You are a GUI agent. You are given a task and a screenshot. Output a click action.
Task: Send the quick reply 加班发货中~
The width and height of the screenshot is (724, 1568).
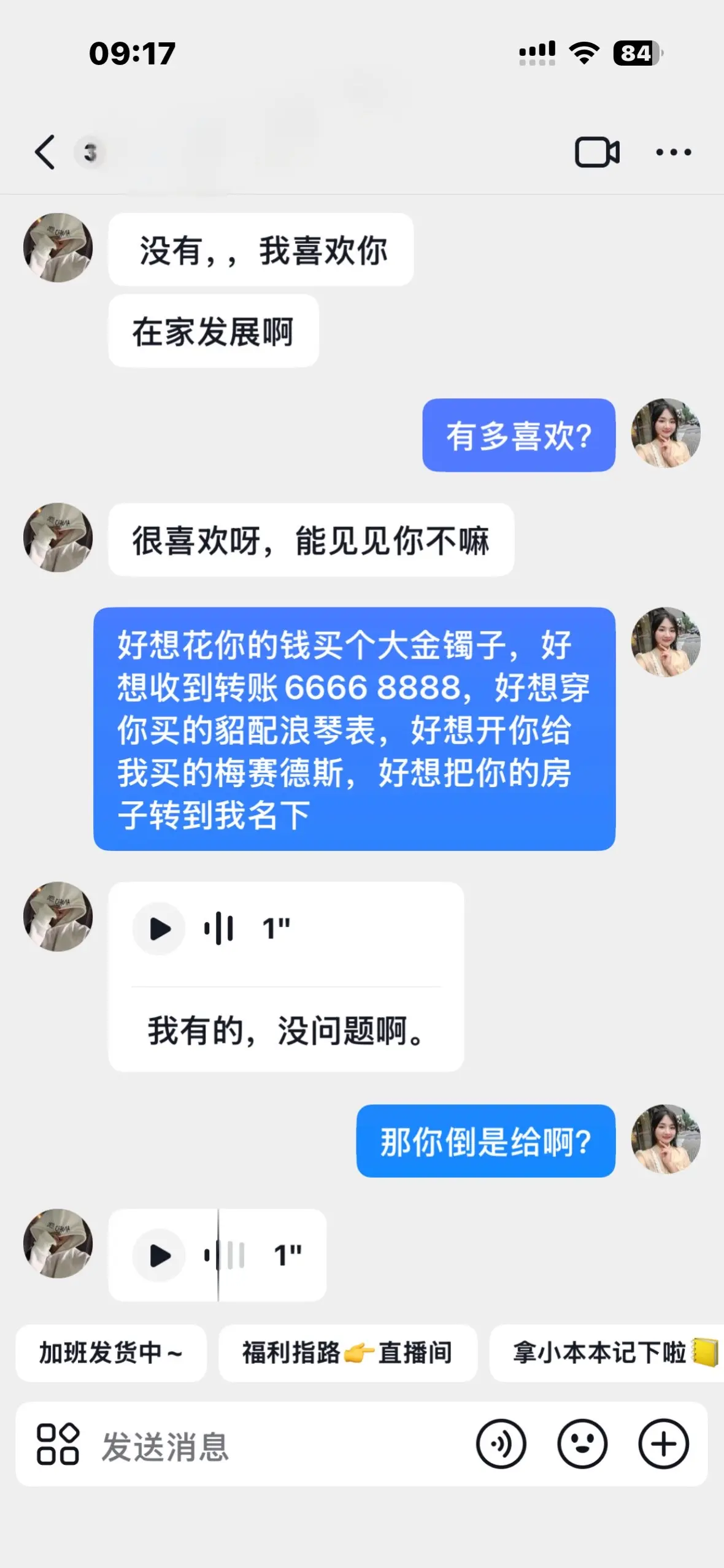(110, 1354)
